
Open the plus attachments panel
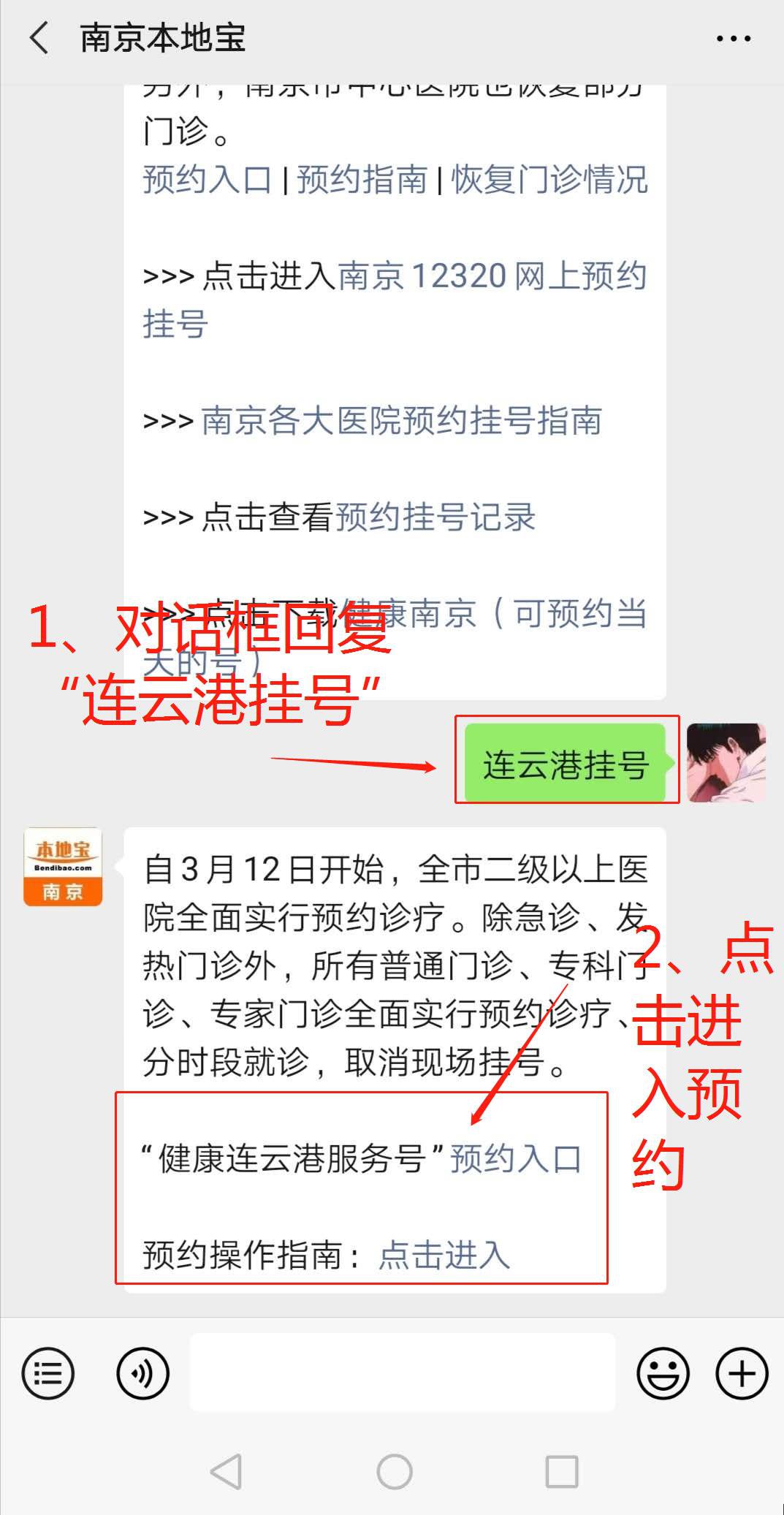click(741, 1374)
